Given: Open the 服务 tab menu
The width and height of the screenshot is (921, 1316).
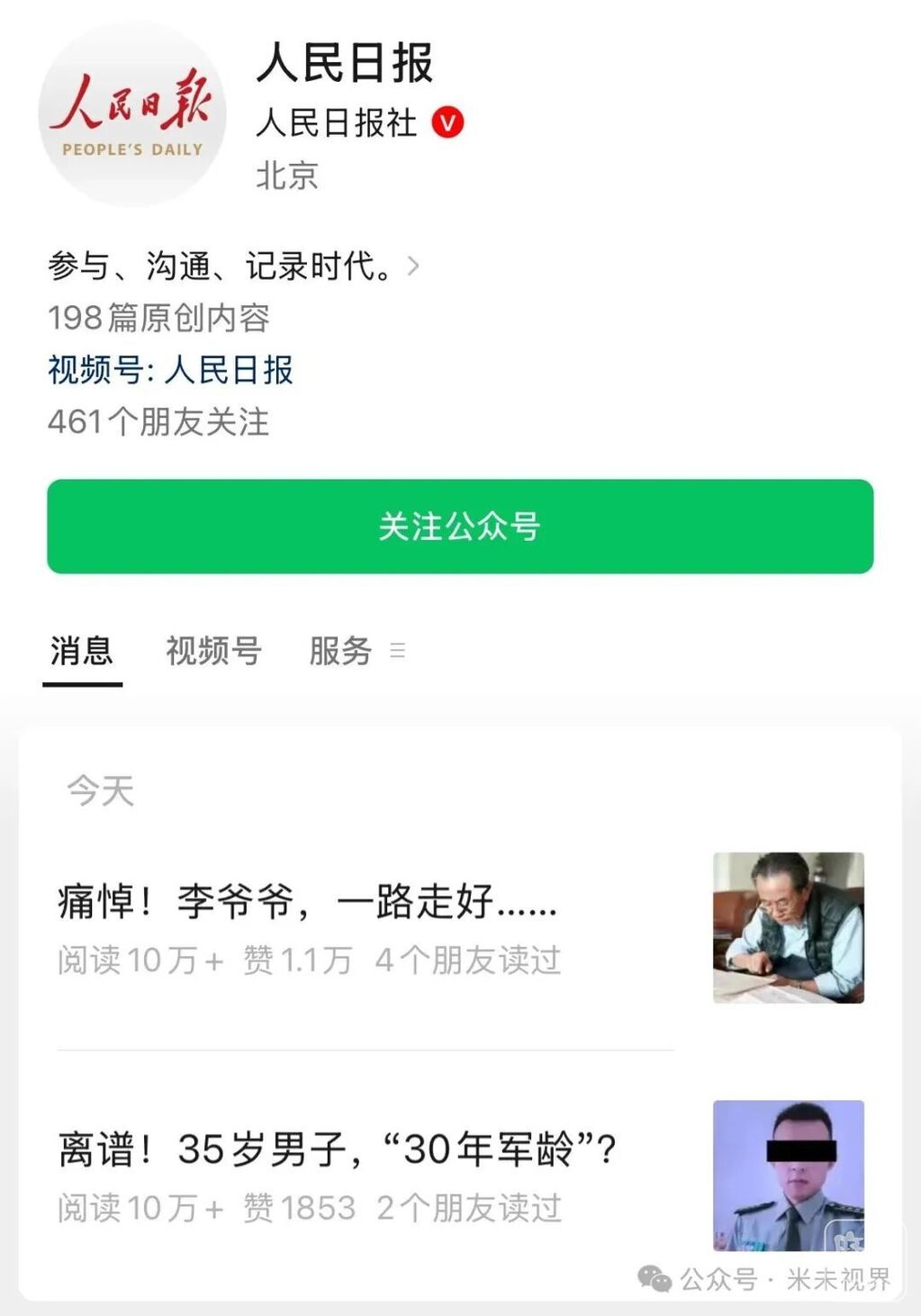Looking at the screenshot, I should point(356,651).
